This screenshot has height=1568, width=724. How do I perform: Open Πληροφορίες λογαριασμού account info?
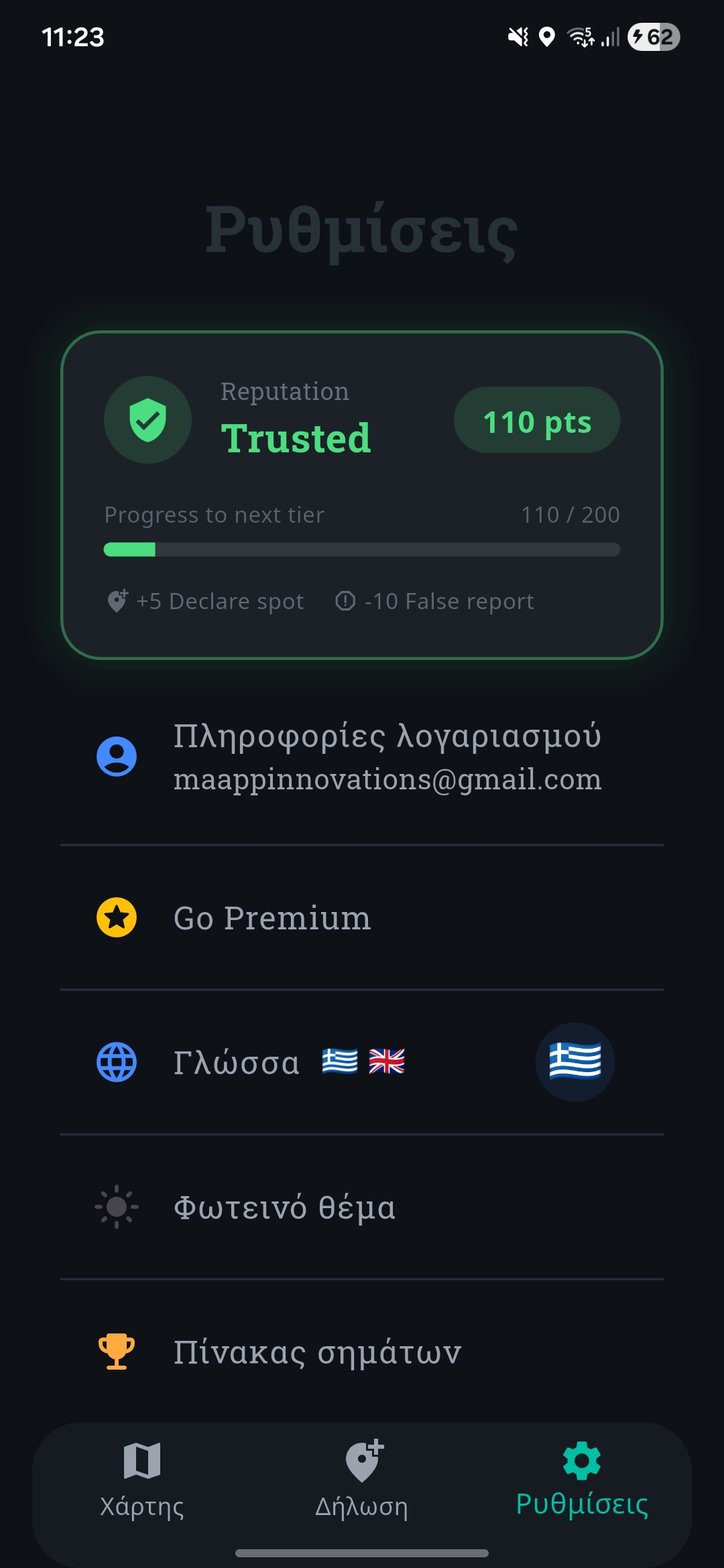pos(362,757)
